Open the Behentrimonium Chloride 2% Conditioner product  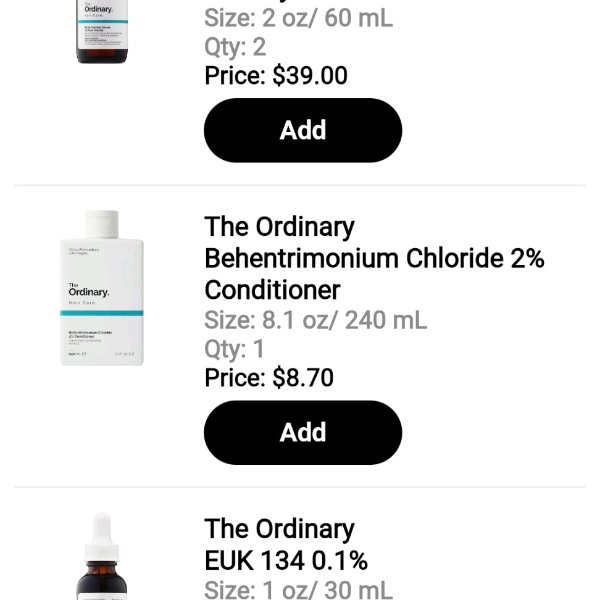(373, 258)
